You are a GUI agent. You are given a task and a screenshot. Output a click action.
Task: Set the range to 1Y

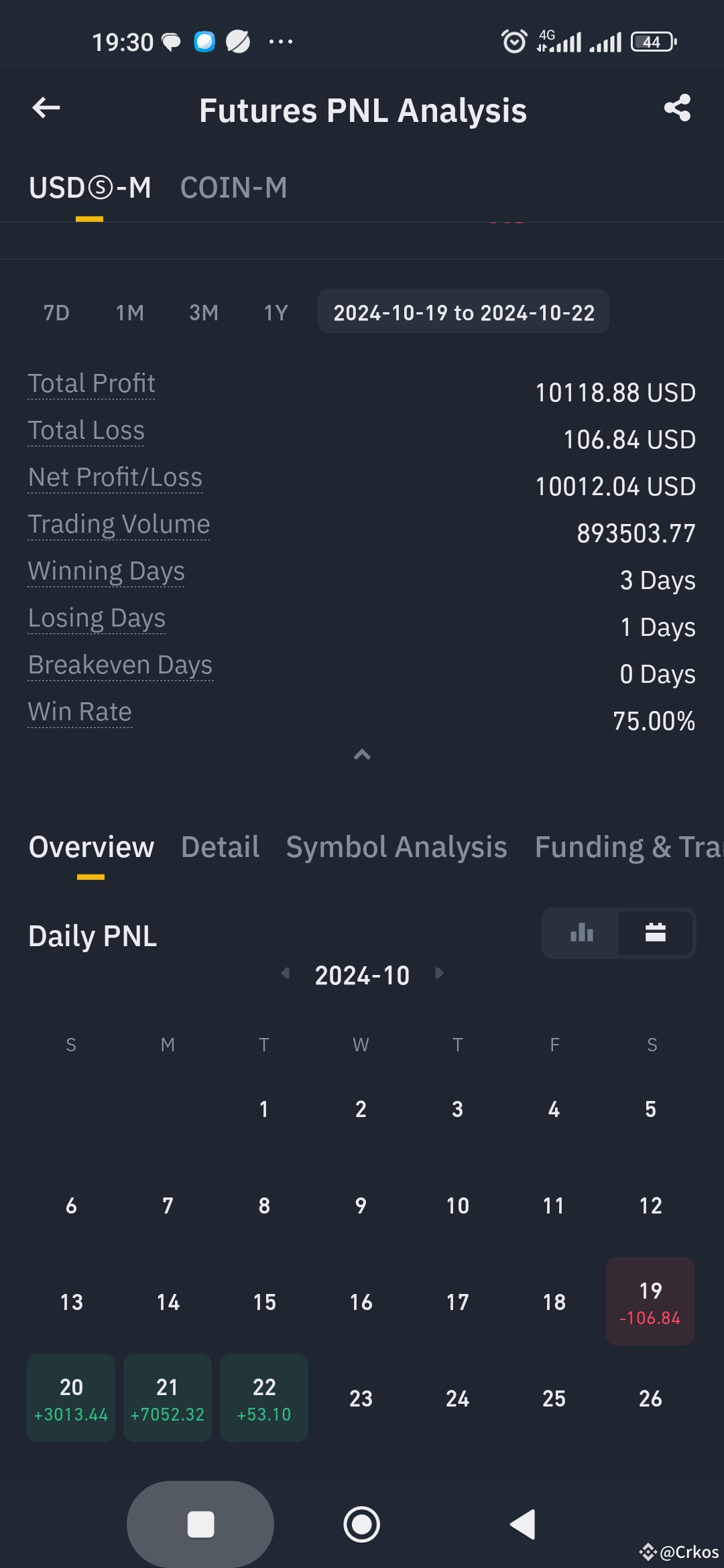coord(276,312)
